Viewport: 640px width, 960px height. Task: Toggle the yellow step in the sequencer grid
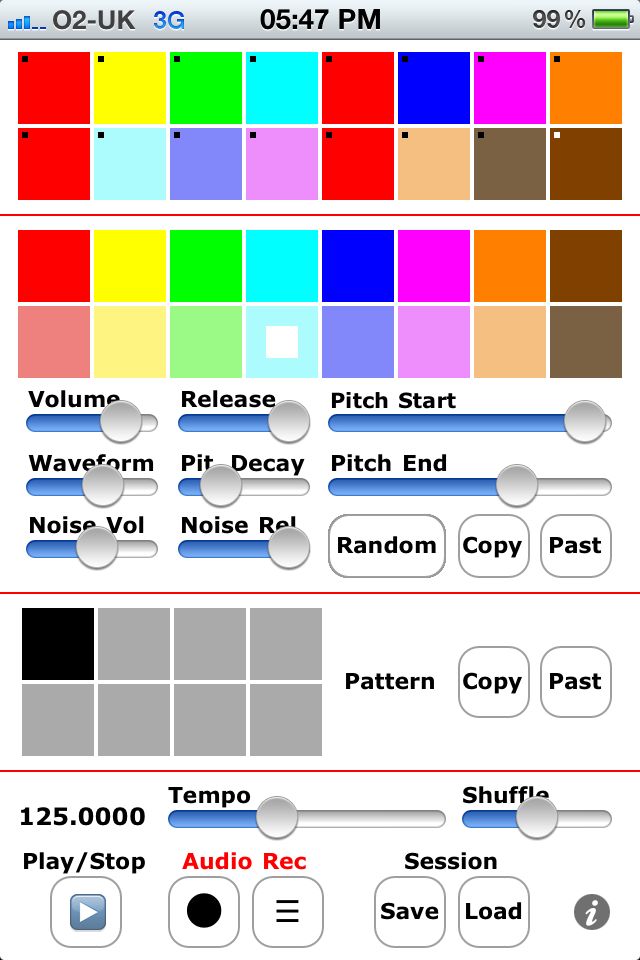tap(130, 88)
